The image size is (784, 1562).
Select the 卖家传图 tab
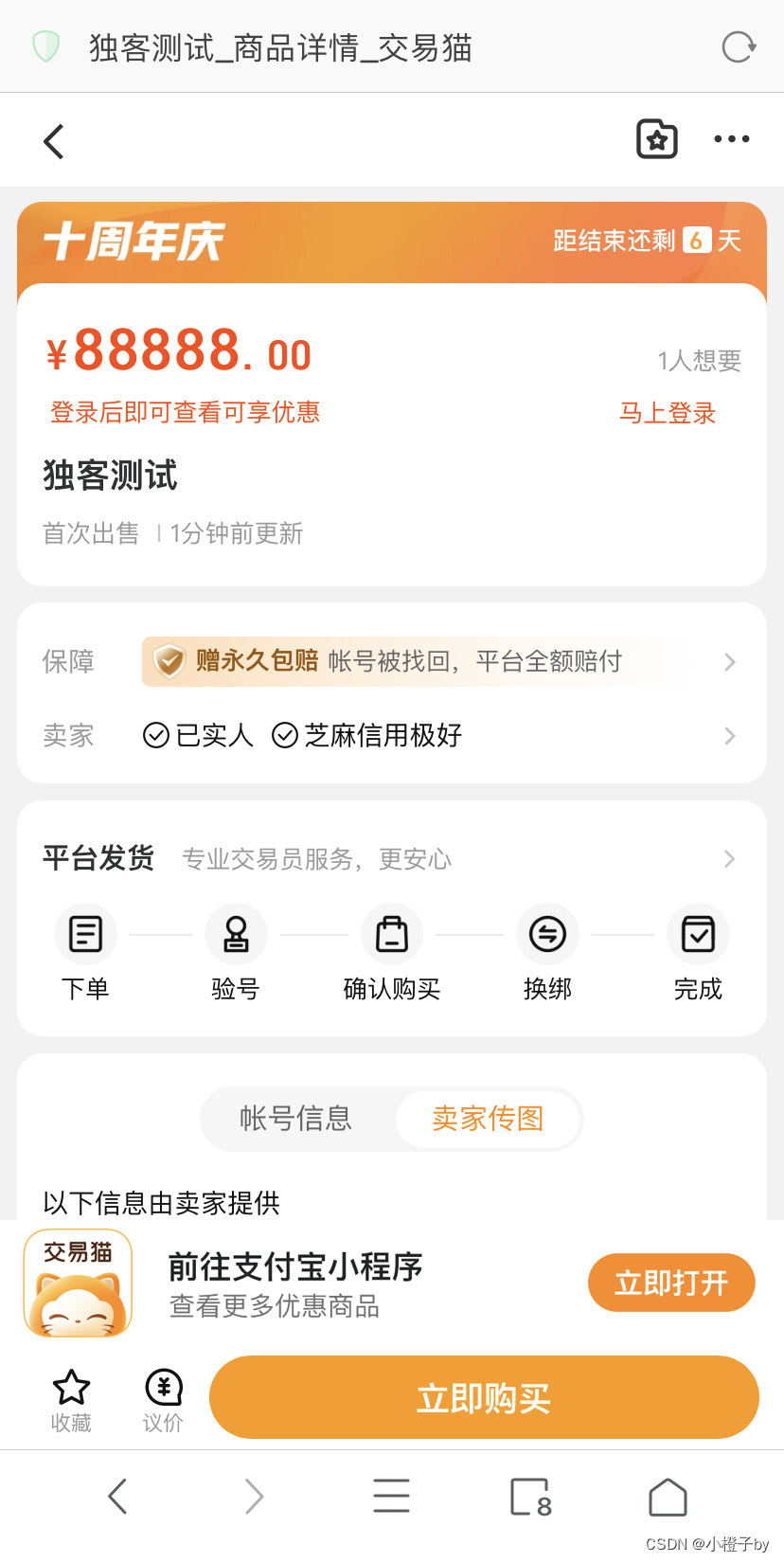pos(488,1119)
